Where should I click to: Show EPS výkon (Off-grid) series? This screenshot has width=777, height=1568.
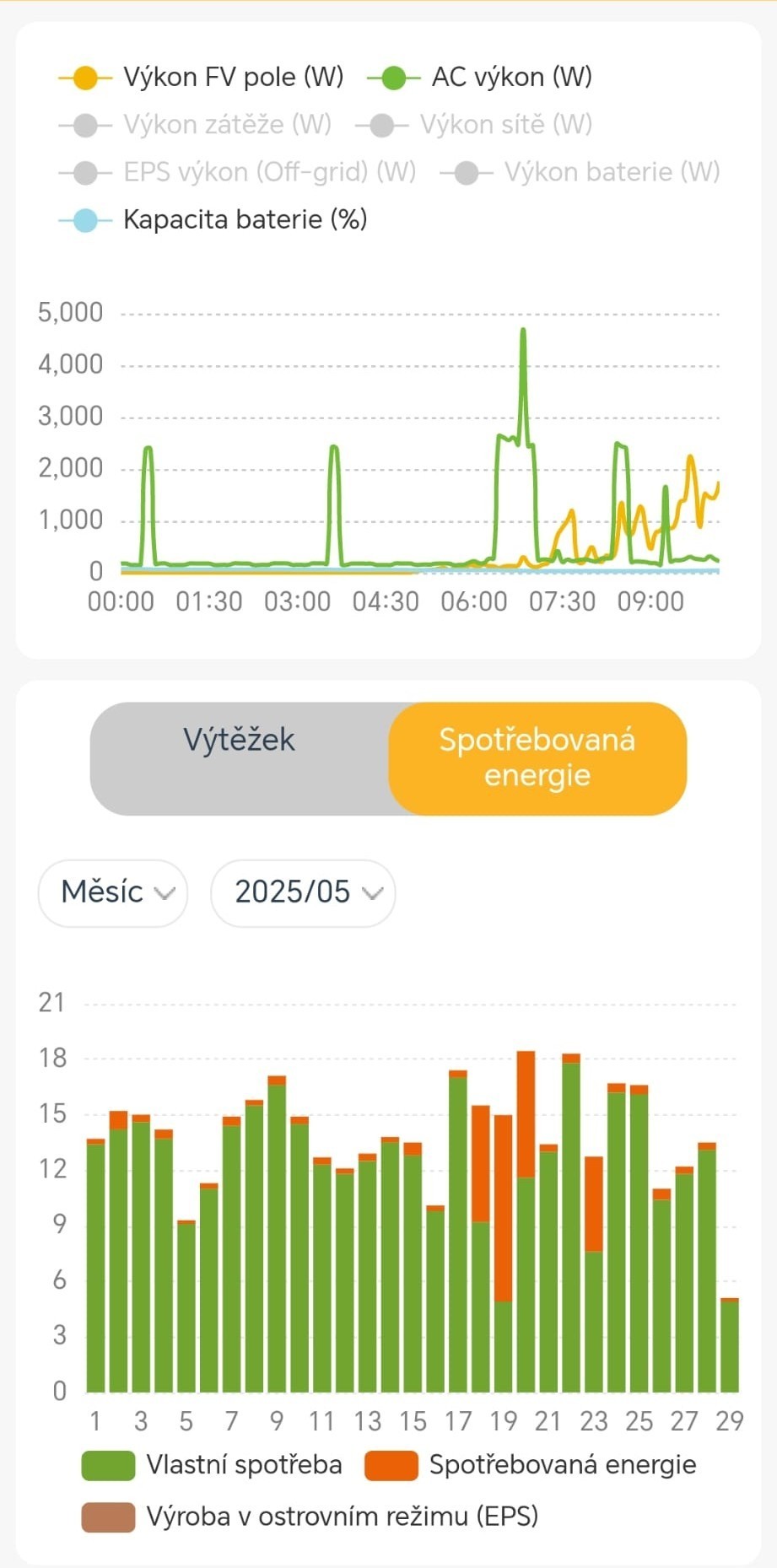[238, 172]
